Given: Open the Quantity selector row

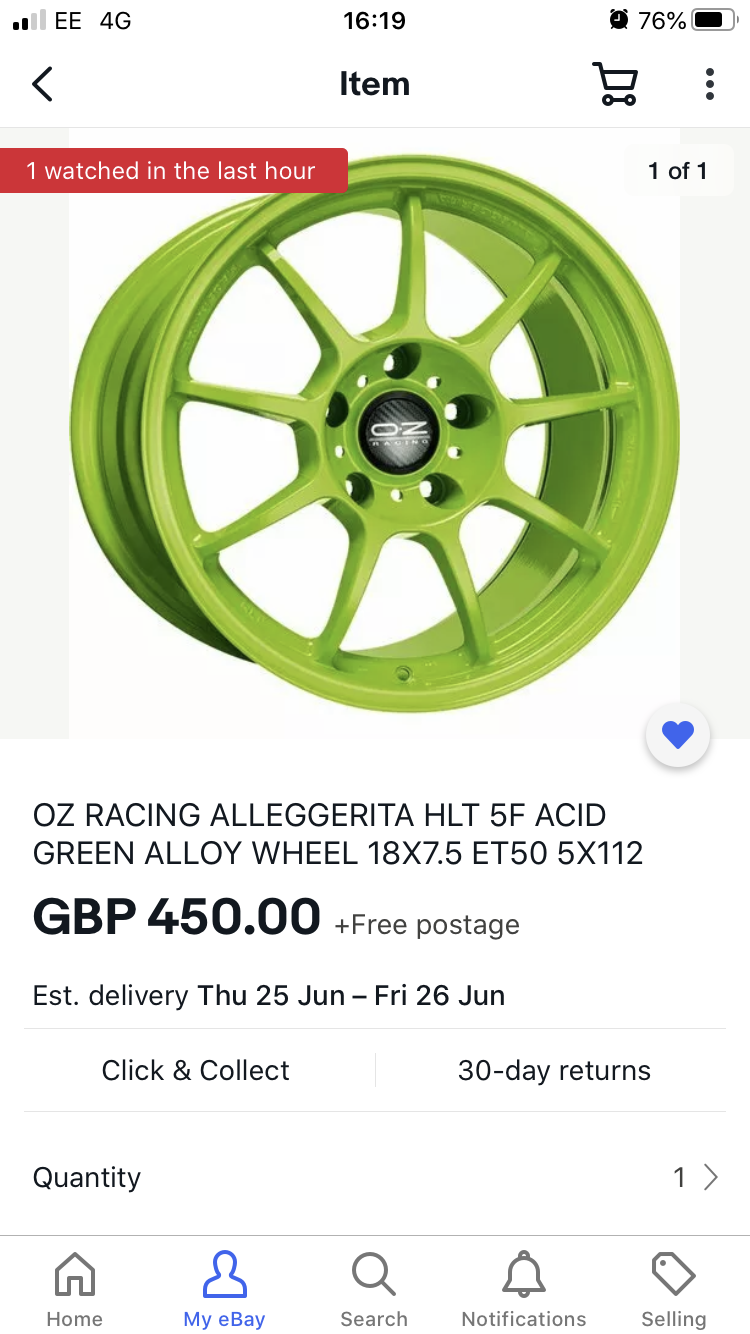Looking at the screenshot, I should tap(375, 1177).
